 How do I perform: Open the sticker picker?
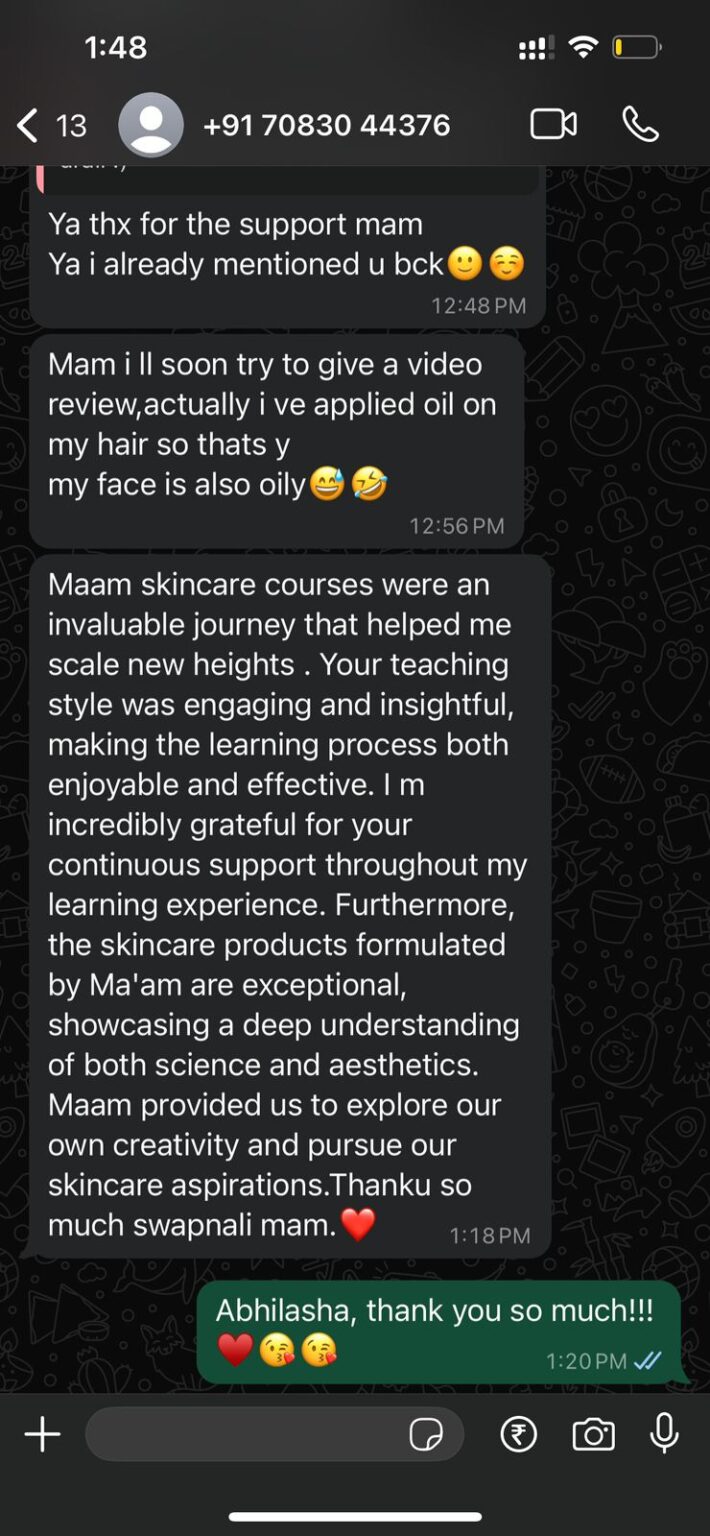coord(426,1435)
